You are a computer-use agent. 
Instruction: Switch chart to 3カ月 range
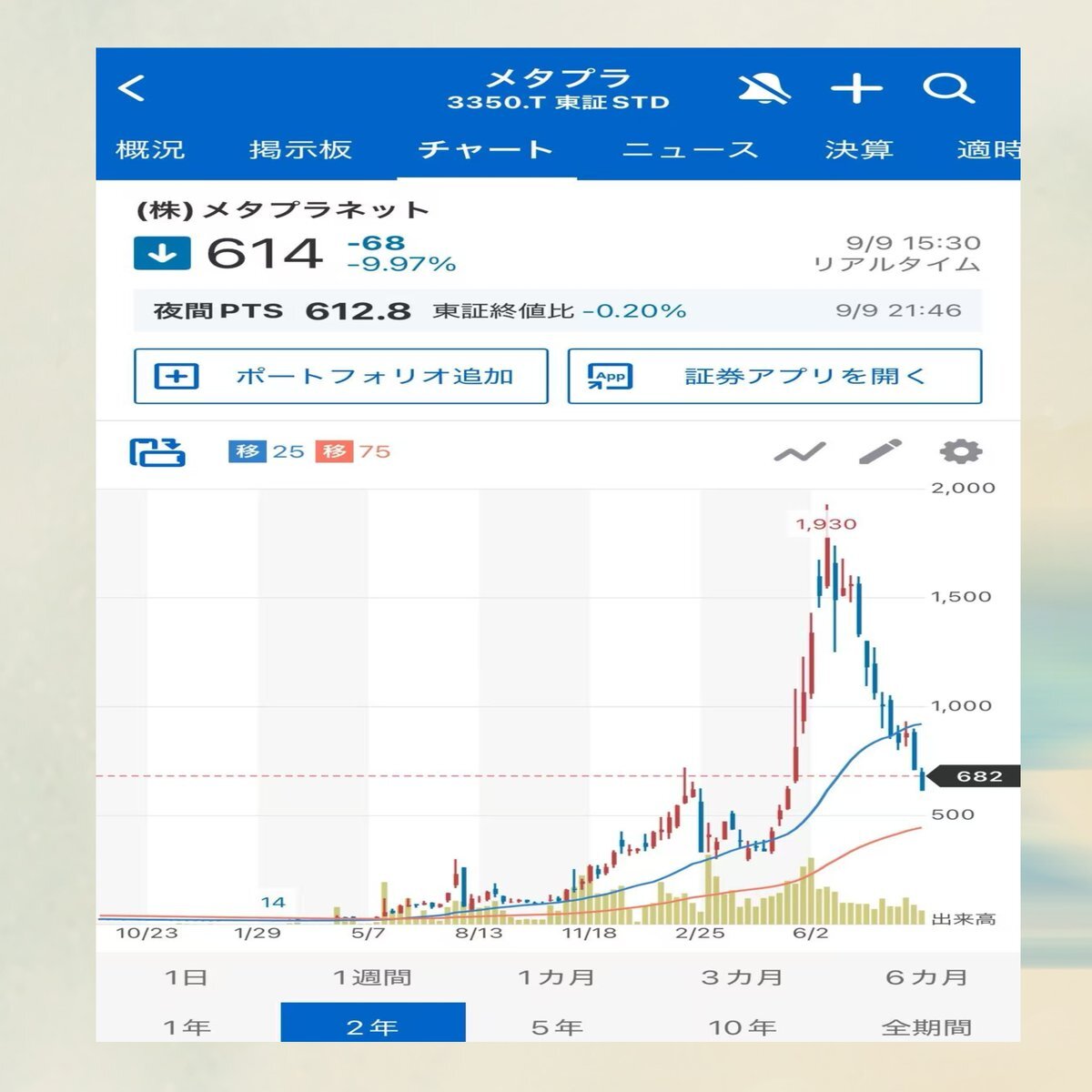click(x=742, y=977)
